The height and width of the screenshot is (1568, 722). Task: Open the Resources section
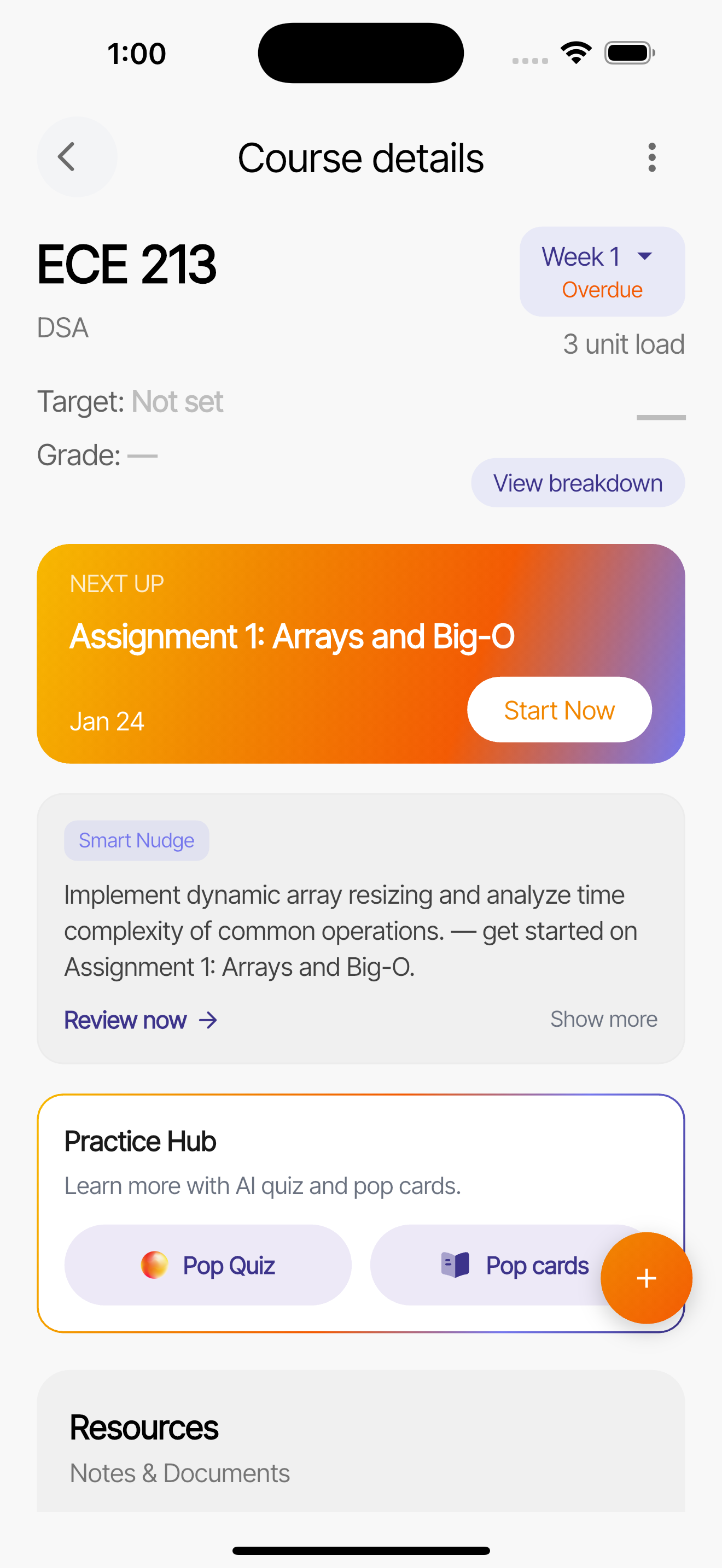[360, 1448]
